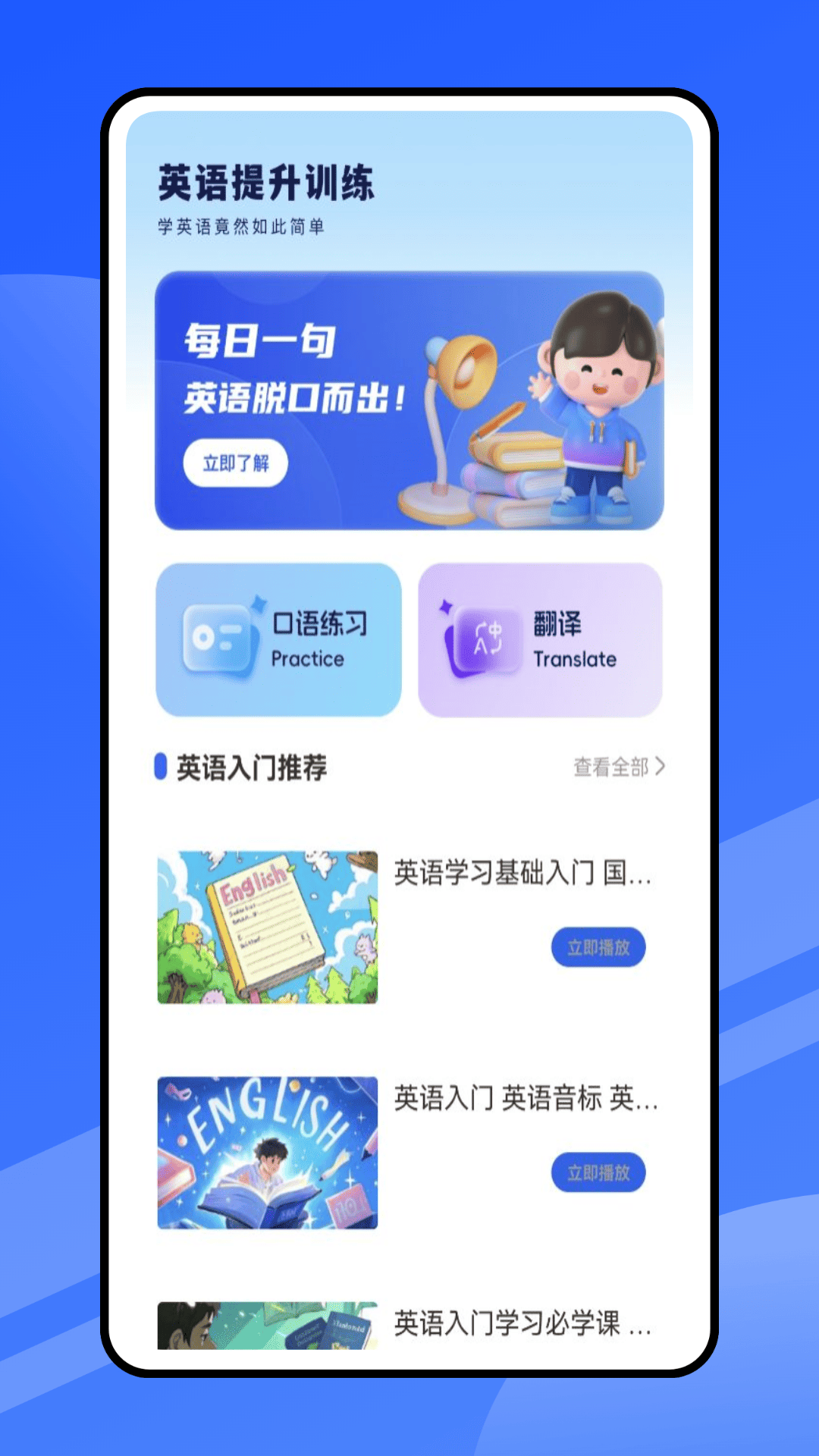This screenshot has height=1456, width=819.
Task: Tap the blue section marker beside 英语入门推荐
Action: 158,768
